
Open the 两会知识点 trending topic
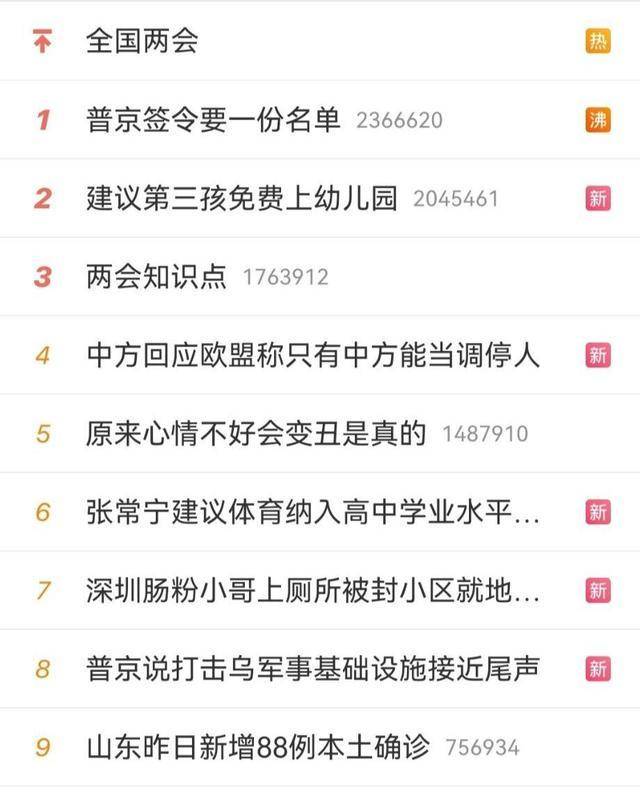[x=157, y=276]
